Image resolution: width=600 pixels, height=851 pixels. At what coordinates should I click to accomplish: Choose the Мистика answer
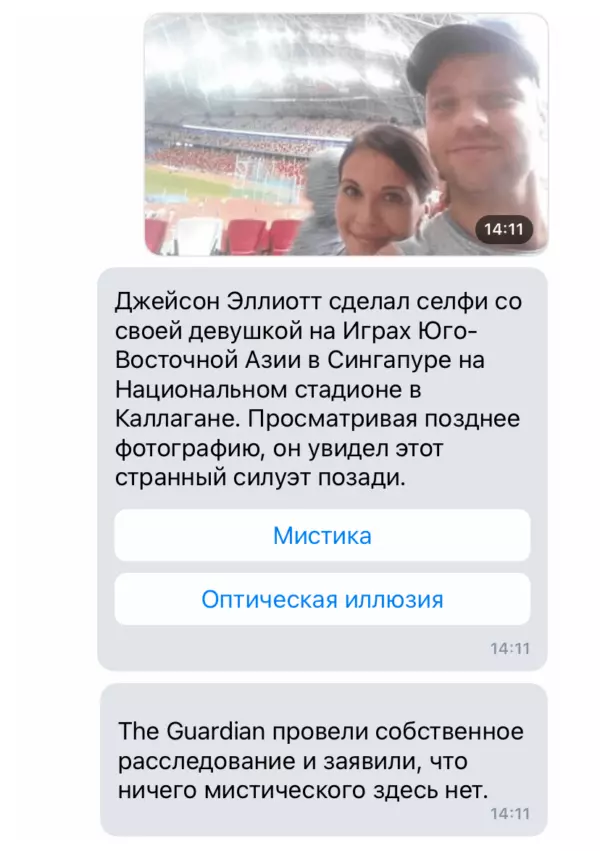pyautogui.click(x=322, y=536)
